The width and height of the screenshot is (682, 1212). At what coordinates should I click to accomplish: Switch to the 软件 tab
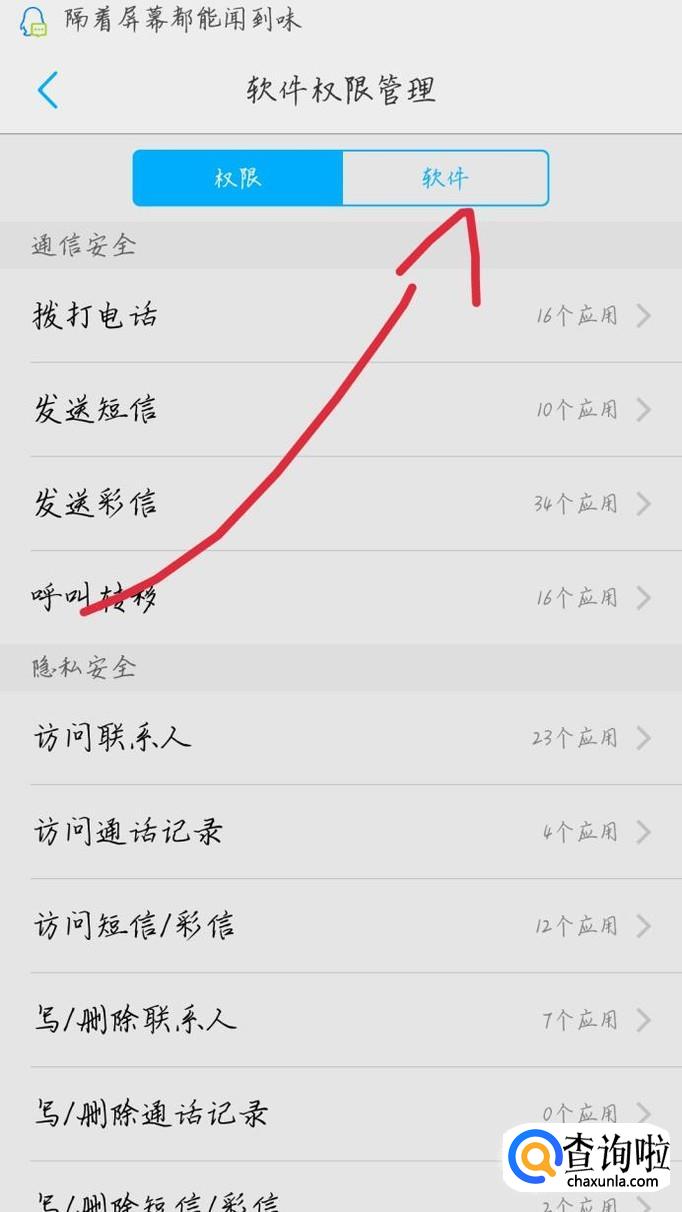coord(445,178)
